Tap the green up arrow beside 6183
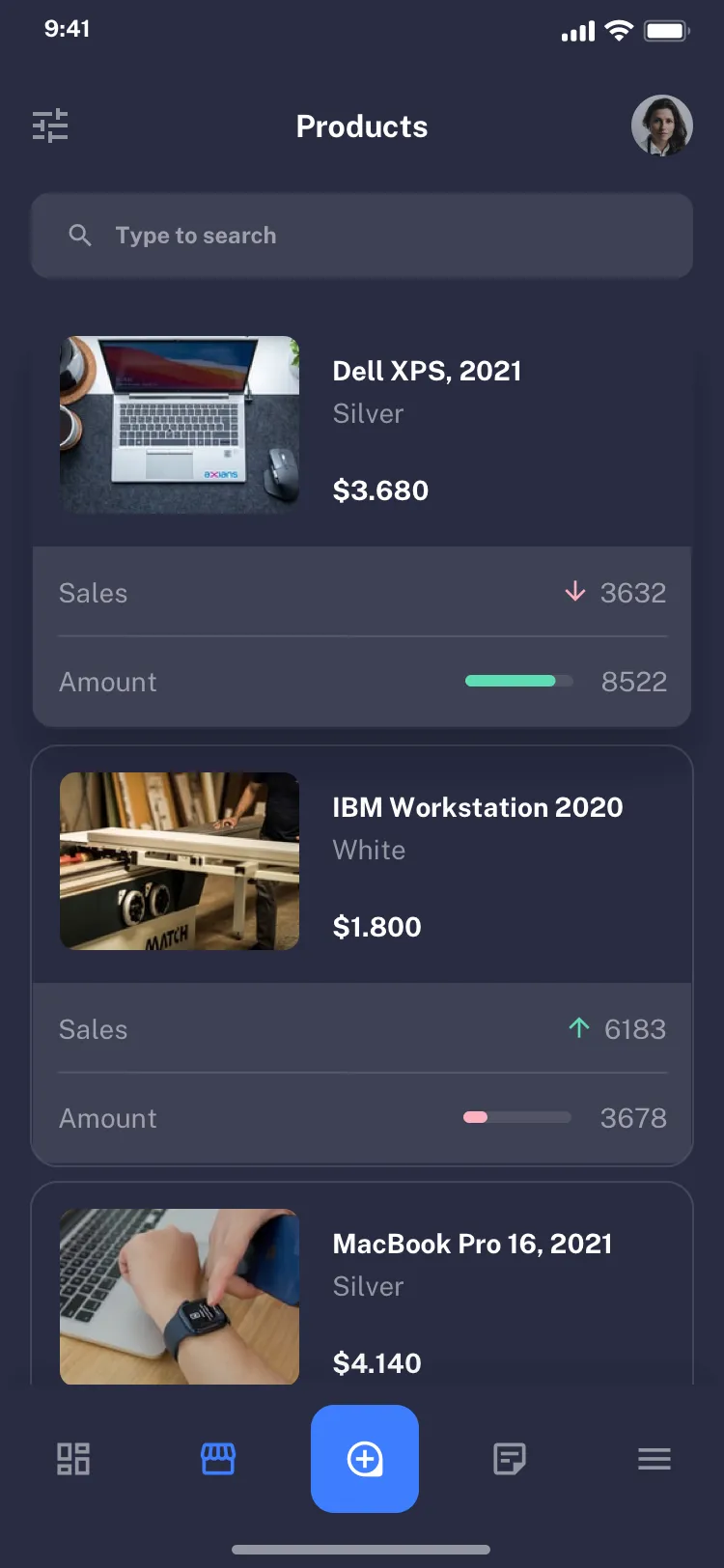Viewport: 724px width, 1568px height. pyautogui.click(x=578, y=1028)
